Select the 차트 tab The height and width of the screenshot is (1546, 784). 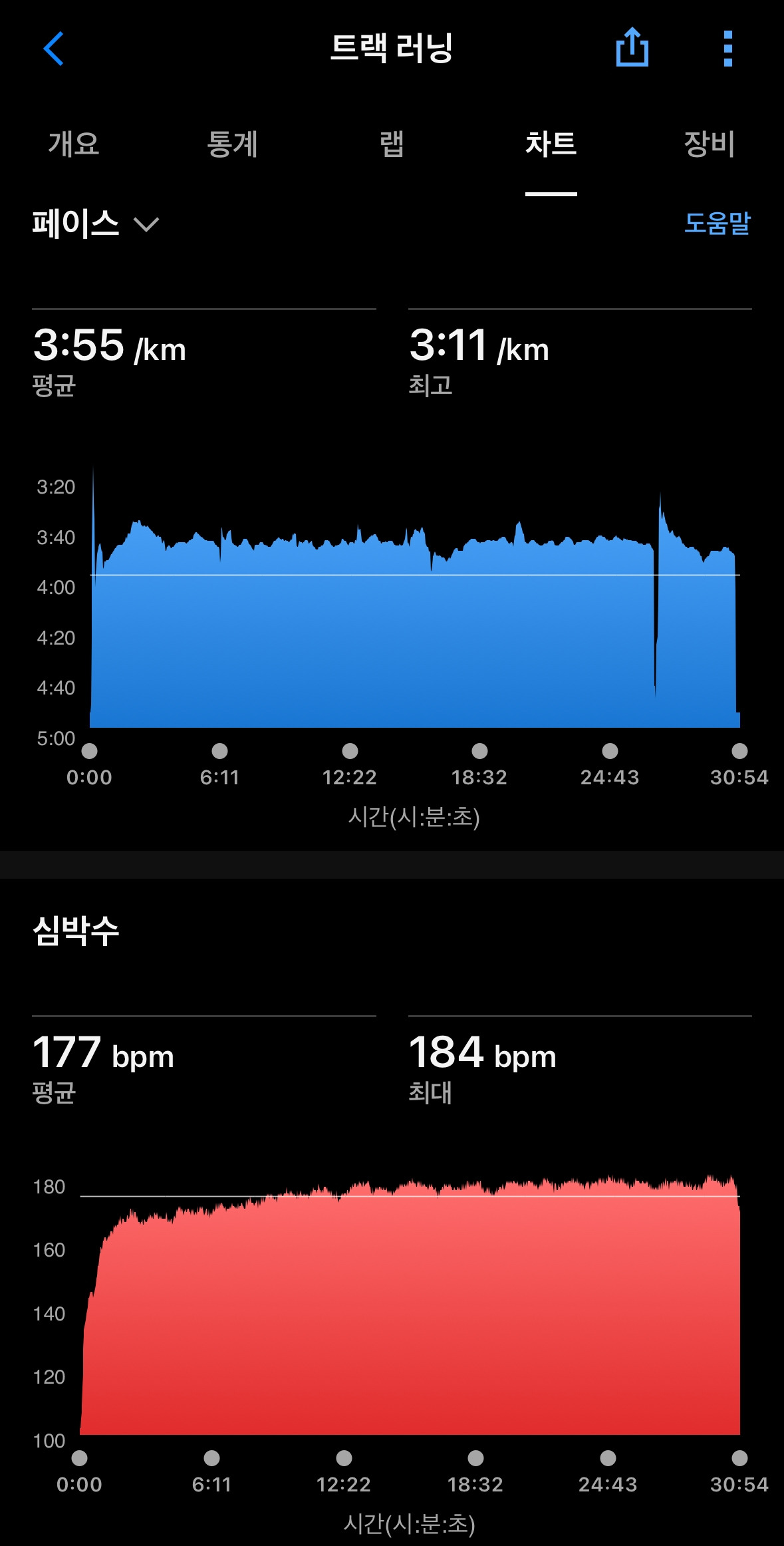pyautogui.click(x=551, y=144)
